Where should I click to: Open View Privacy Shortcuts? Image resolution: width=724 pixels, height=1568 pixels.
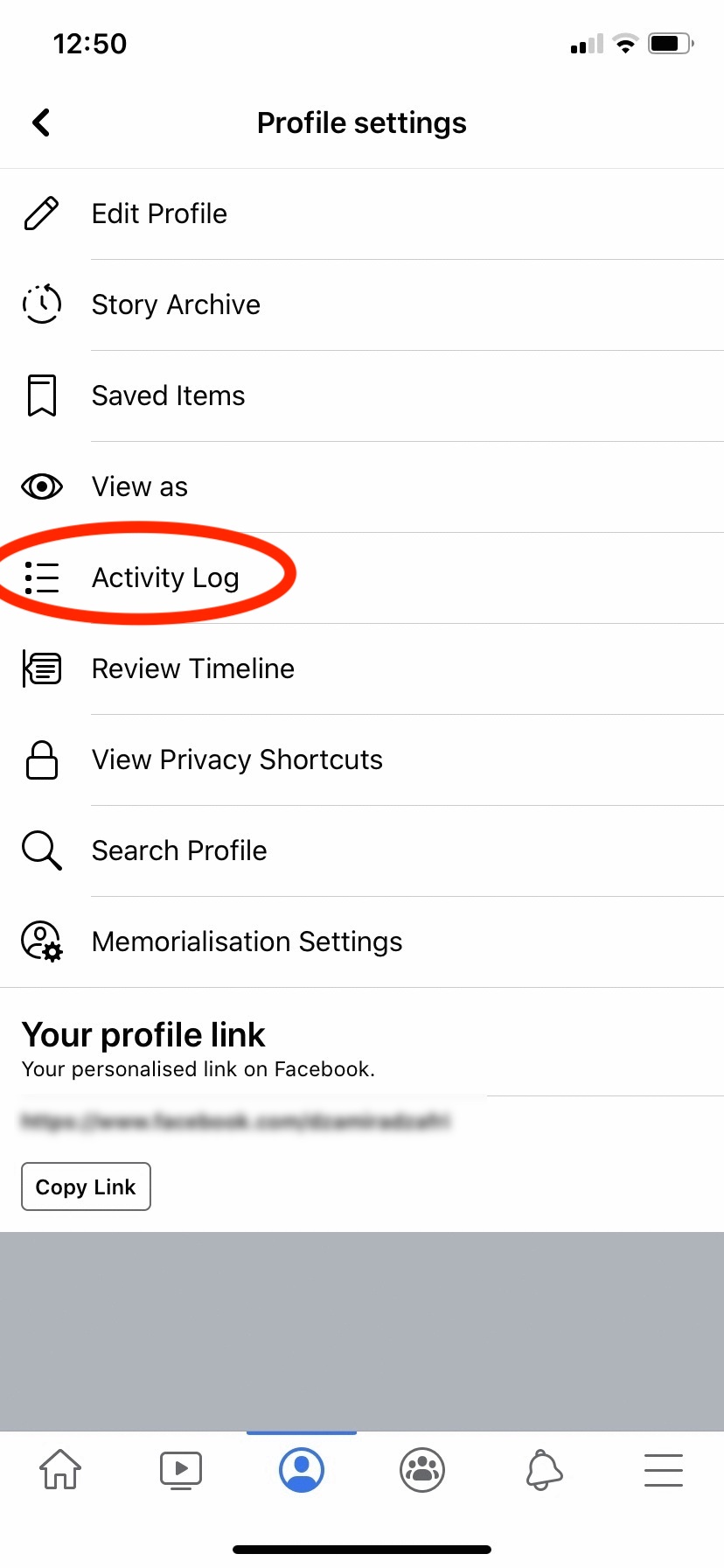pos(237,759)
